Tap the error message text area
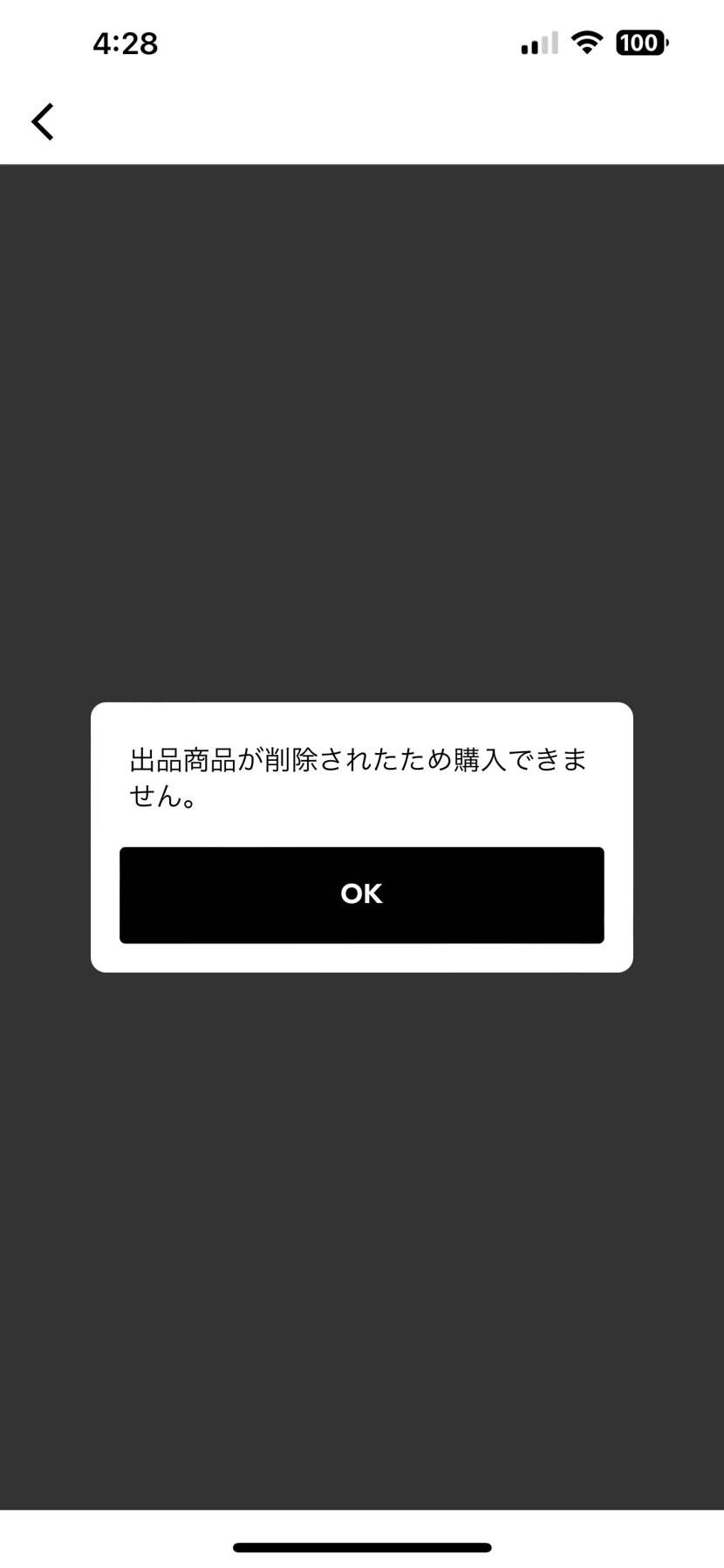The width and height of the screenshot is (724, 1568). tap(361, 777)
